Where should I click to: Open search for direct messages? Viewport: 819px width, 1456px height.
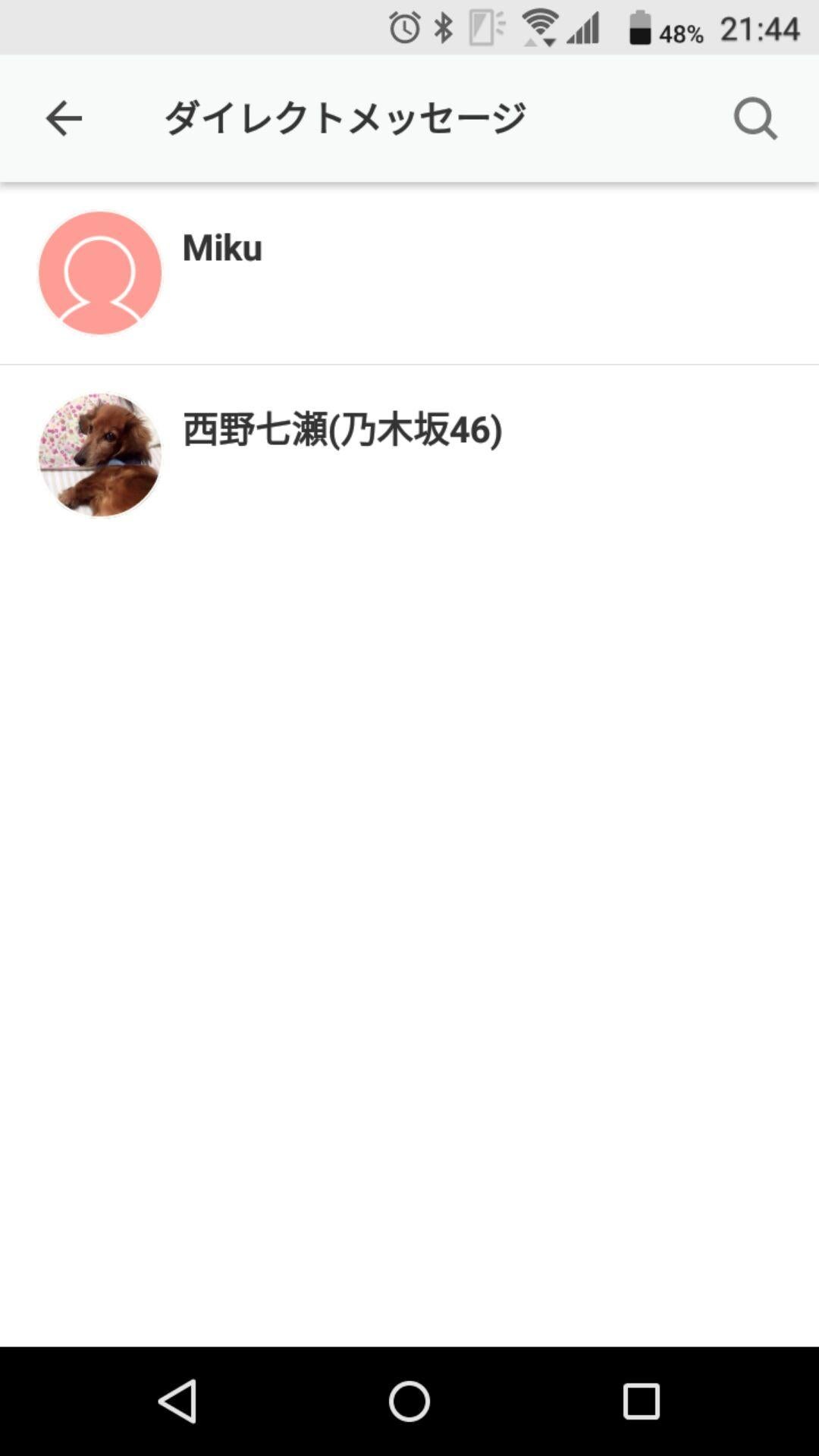pyautogui.click(x=754, y=118)
